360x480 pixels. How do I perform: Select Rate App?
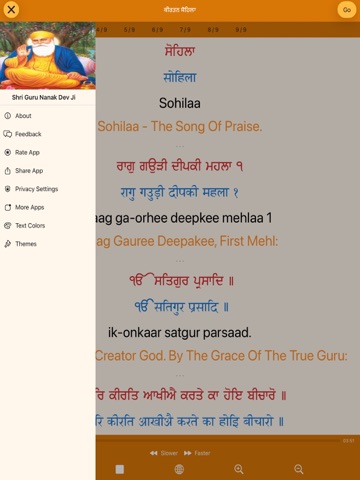pos(48,152)
